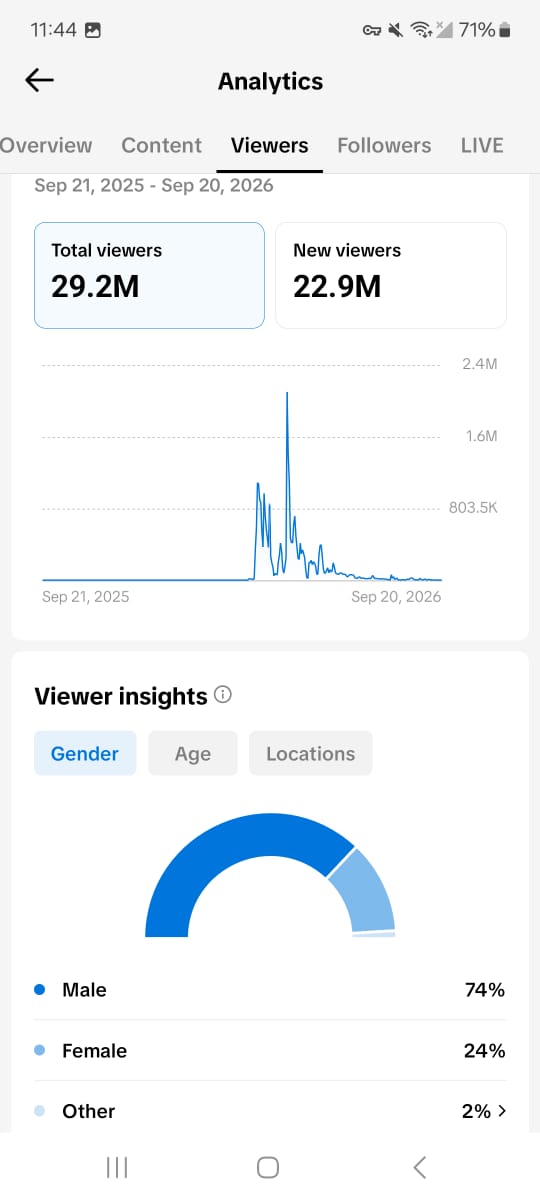Show Locations viewer insights

310,754
